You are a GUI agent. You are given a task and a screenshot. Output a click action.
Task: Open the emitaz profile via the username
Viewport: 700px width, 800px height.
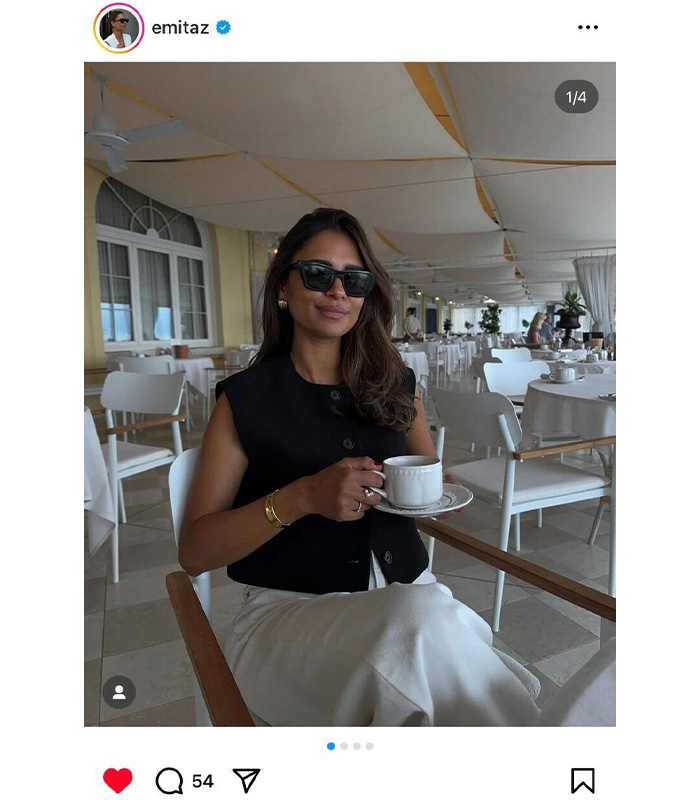(180, 28)
